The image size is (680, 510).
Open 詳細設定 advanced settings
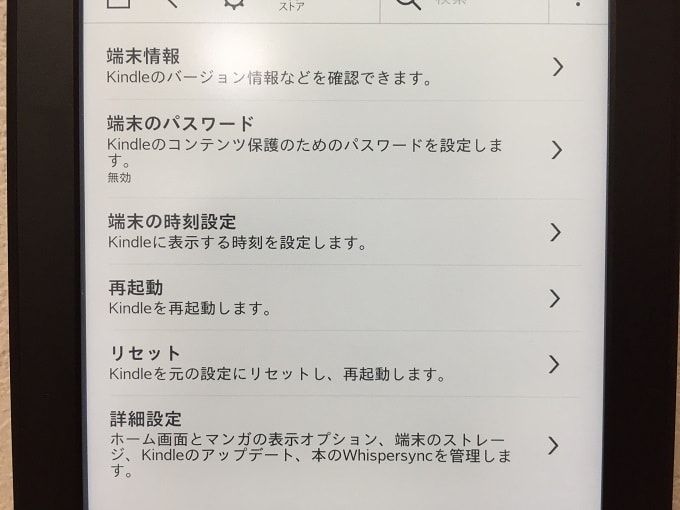click(x=330, y=443)
